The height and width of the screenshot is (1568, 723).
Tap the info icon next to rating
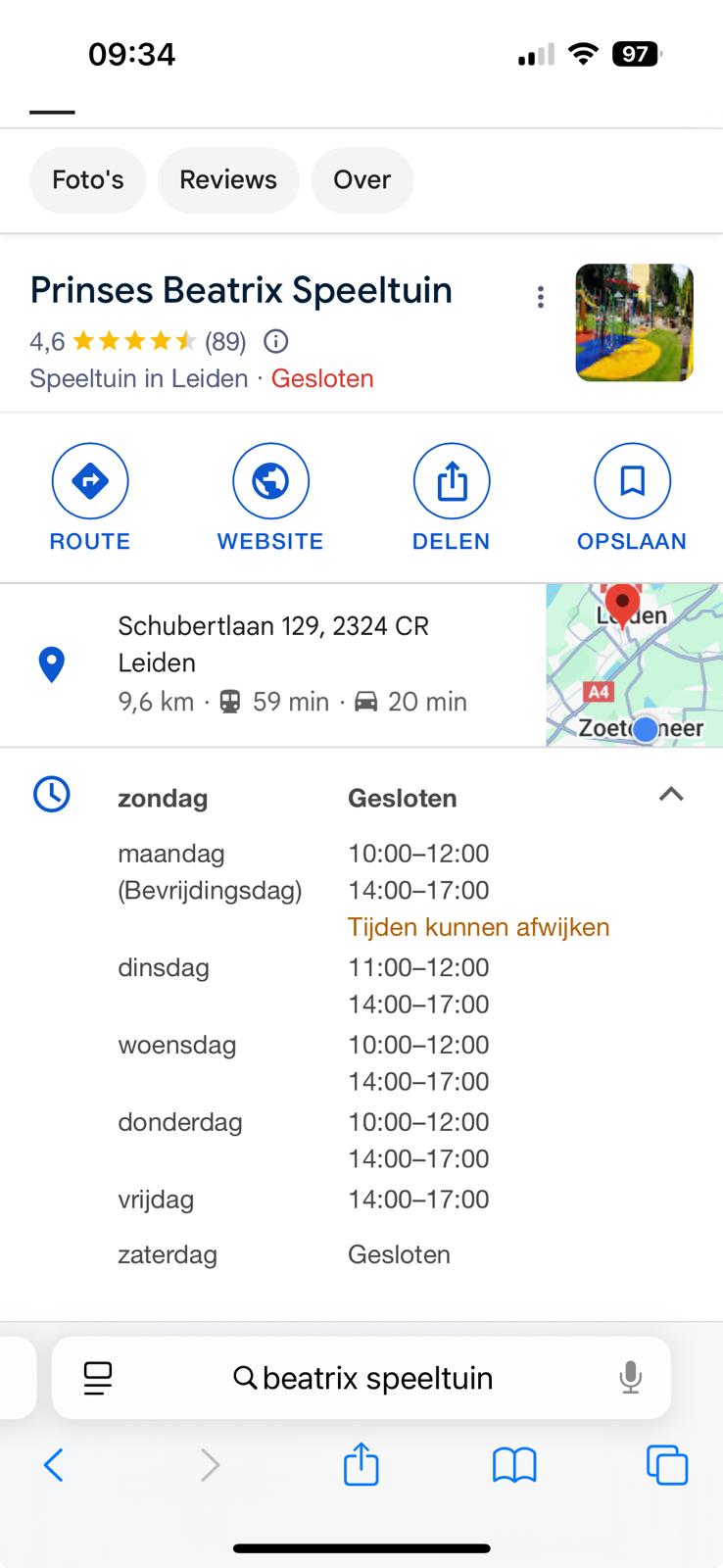click(276, 341)
